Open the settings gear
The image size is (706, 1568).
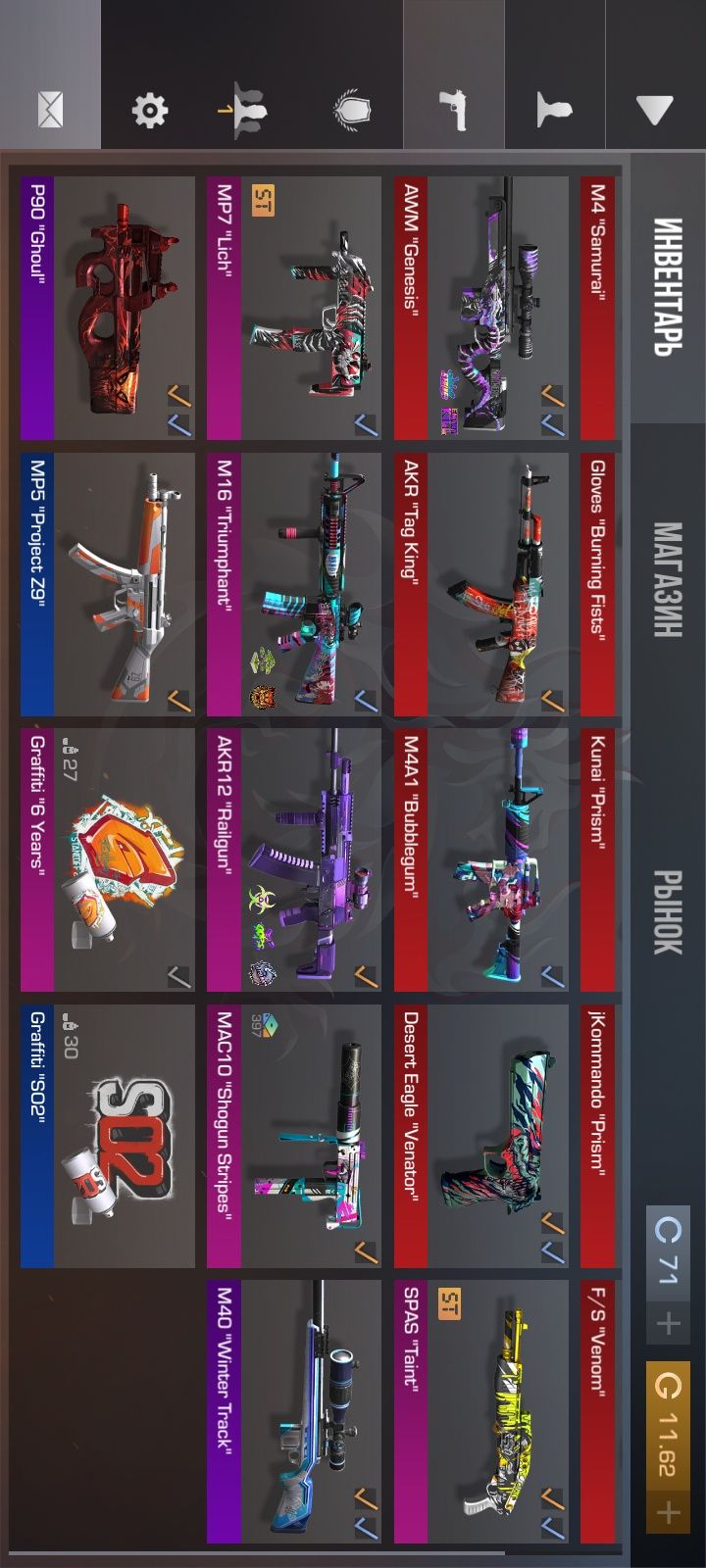coord(149,110)
